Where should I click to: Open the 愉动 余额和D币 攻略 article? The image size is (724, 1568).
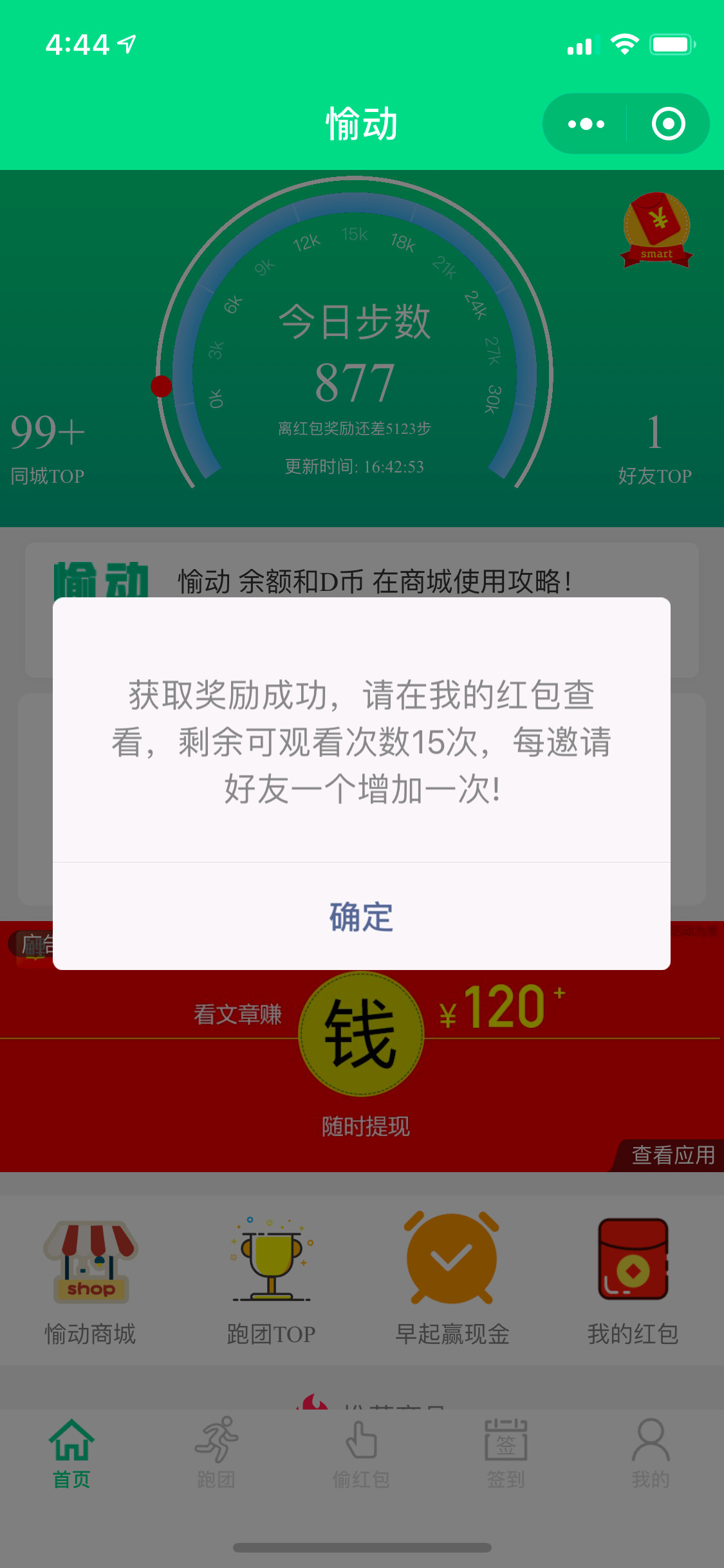[x=375, y=581]
